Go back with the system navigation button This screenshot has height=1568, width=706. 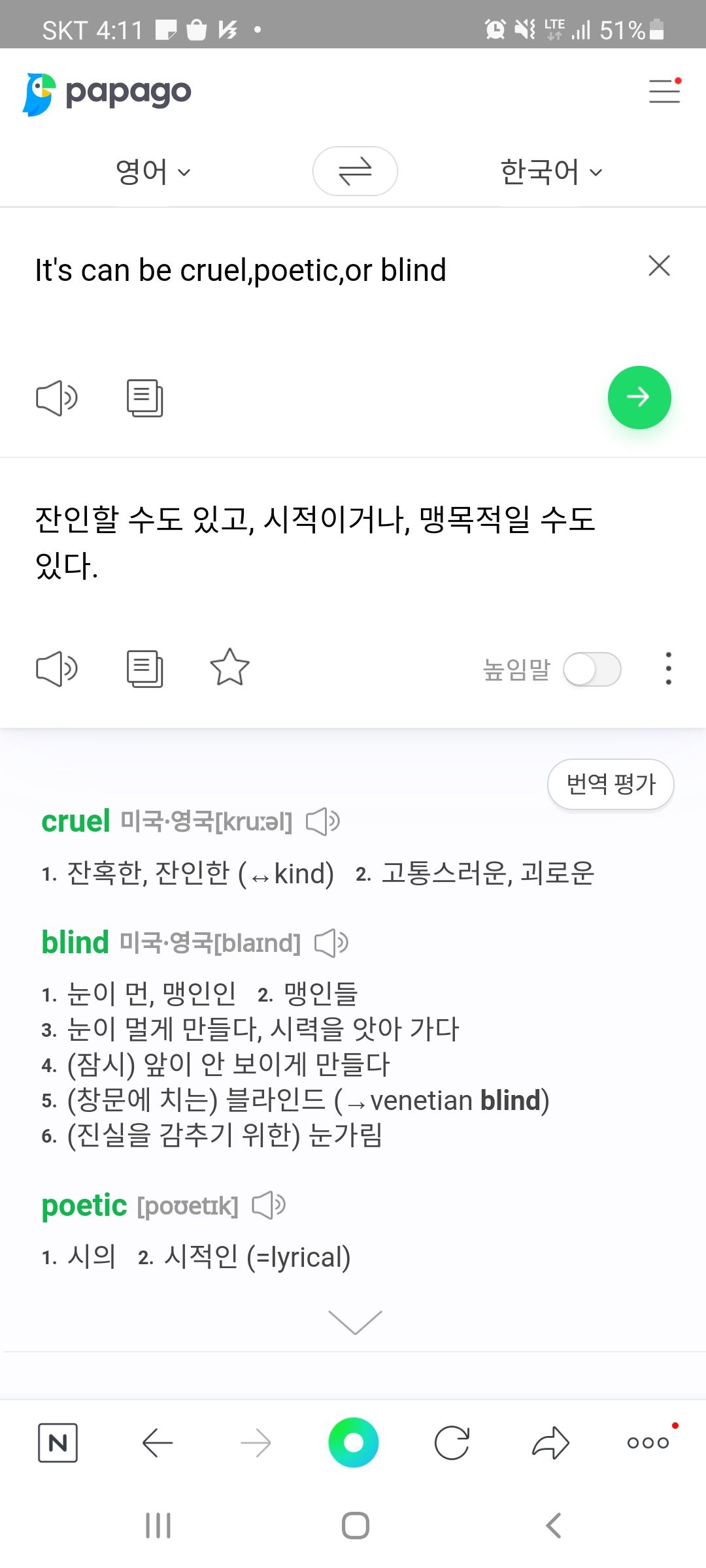pyautogui.click(x=553, y=1526)
